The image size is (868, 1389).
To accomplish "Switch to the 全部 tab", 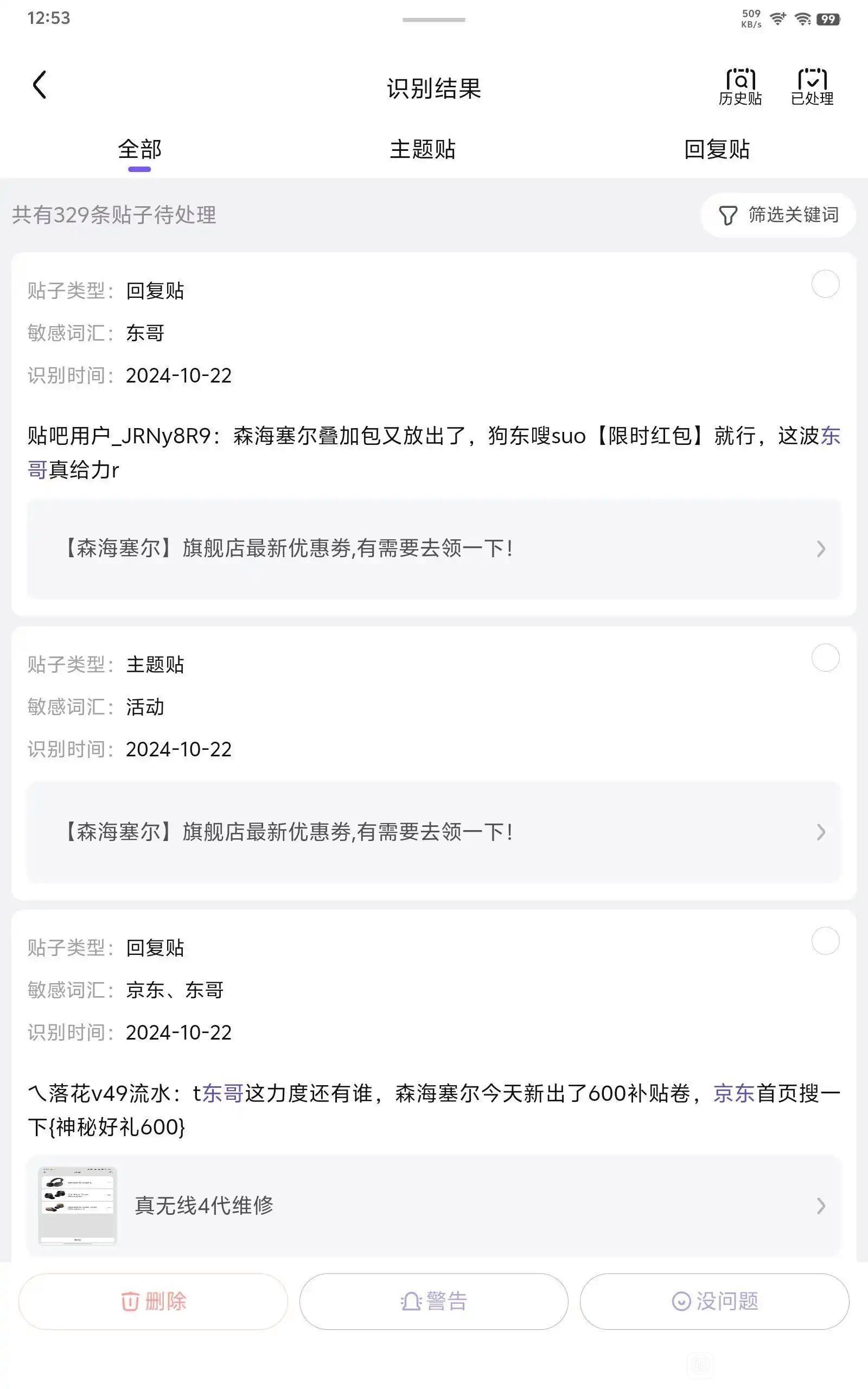I will [x=139, y=150].
